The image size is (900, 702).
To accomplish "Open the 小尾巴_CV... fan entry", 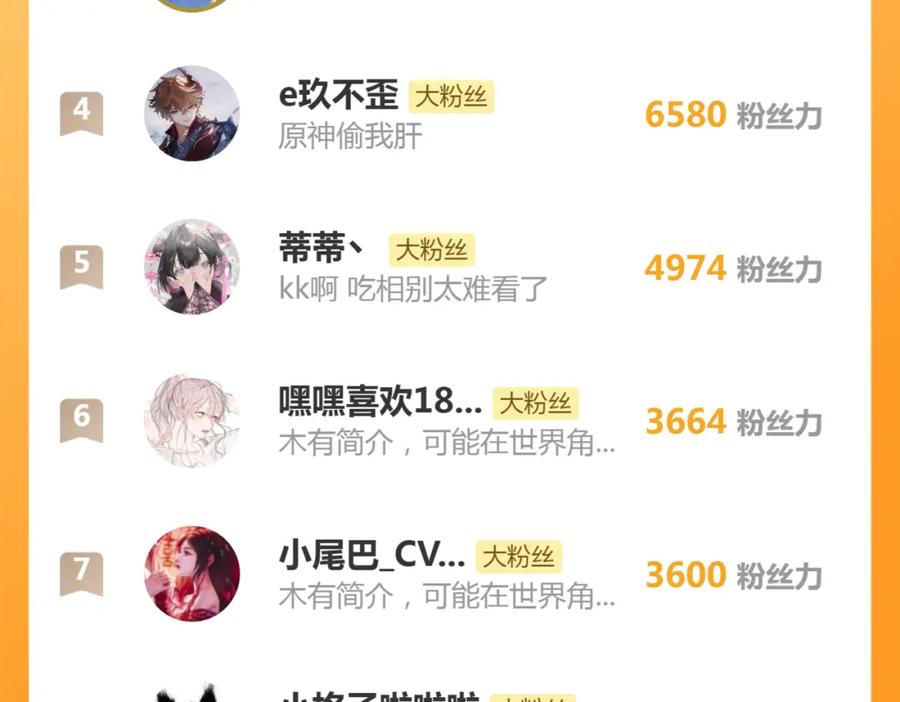I will point(450,574).
